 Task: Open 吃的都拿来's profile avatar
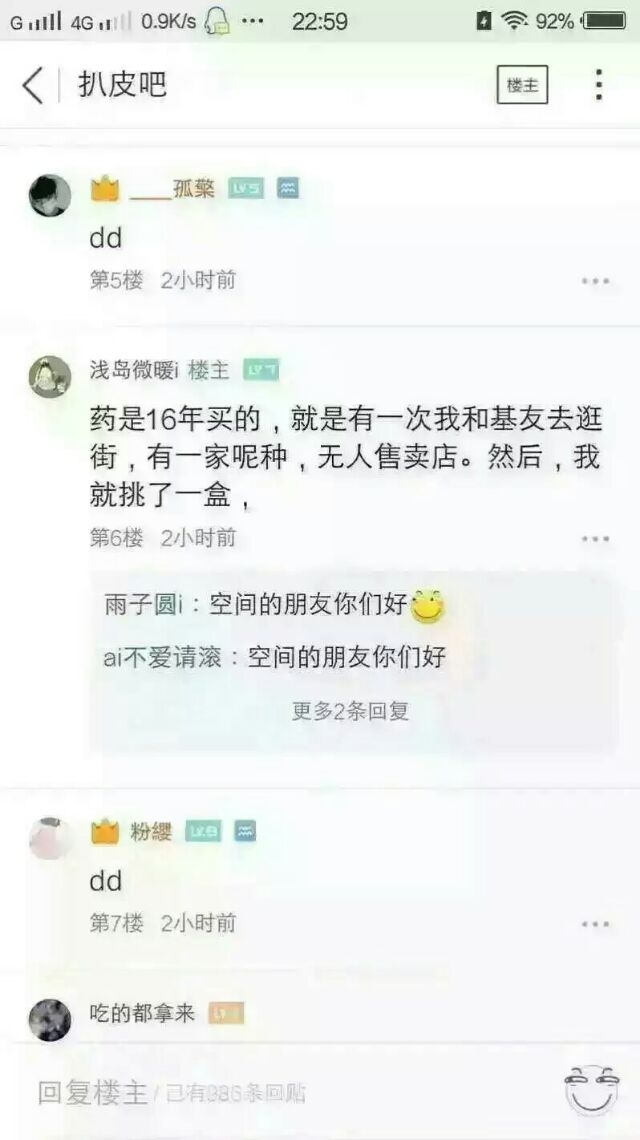(50, 1020)
